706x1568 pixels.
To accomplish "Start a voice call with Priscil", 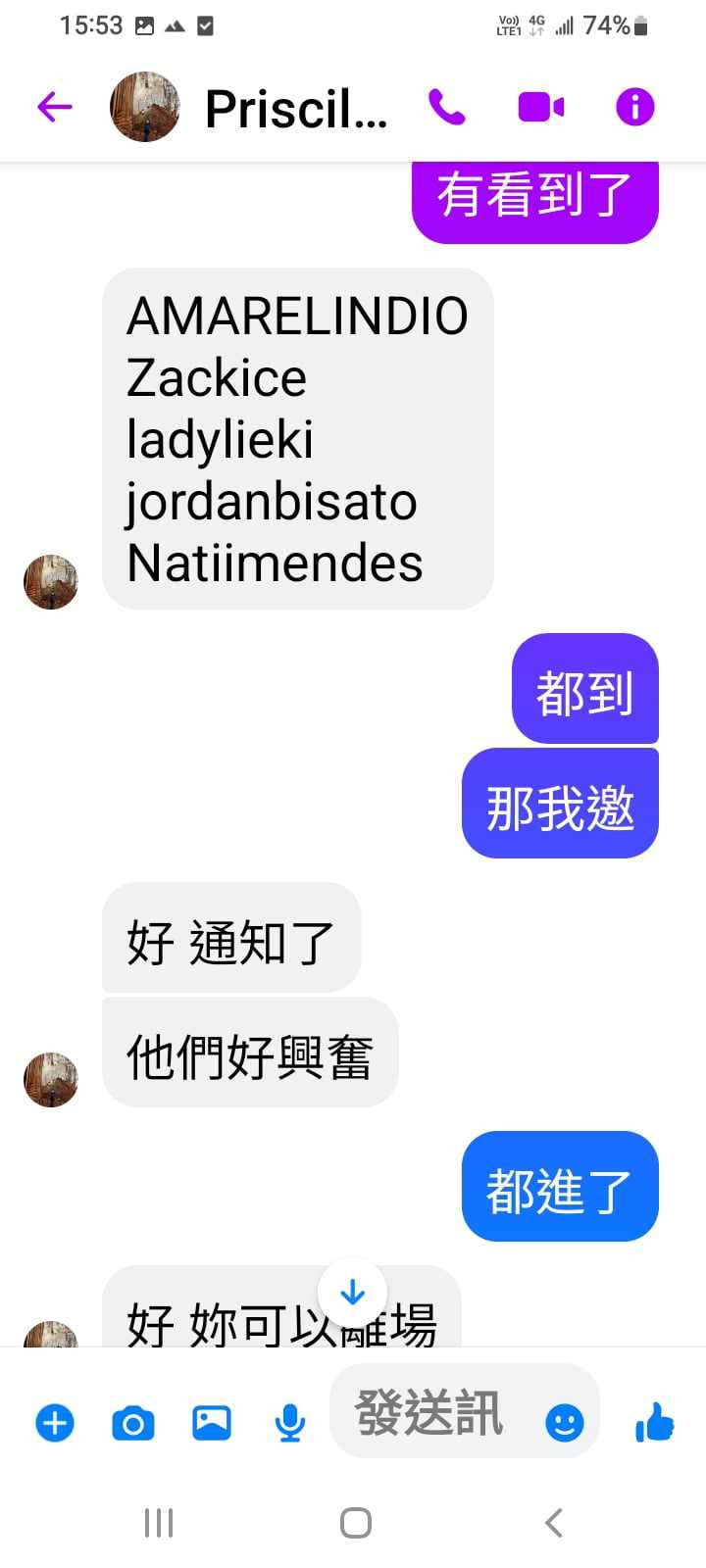I will tap(446, 107).
